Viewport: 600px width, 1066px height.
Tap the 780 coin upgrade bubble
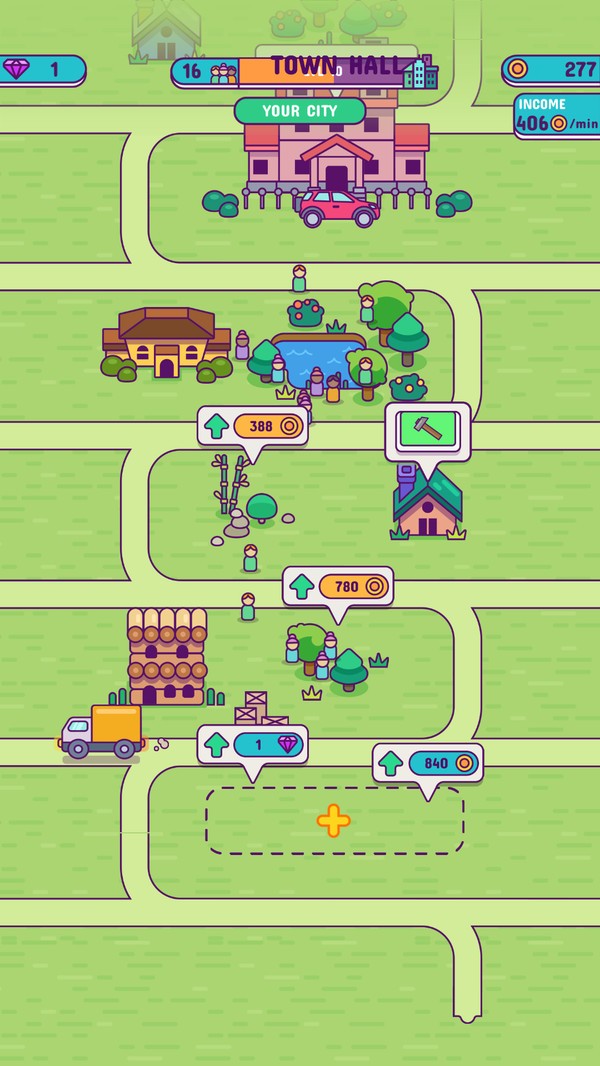pos(338,586)
